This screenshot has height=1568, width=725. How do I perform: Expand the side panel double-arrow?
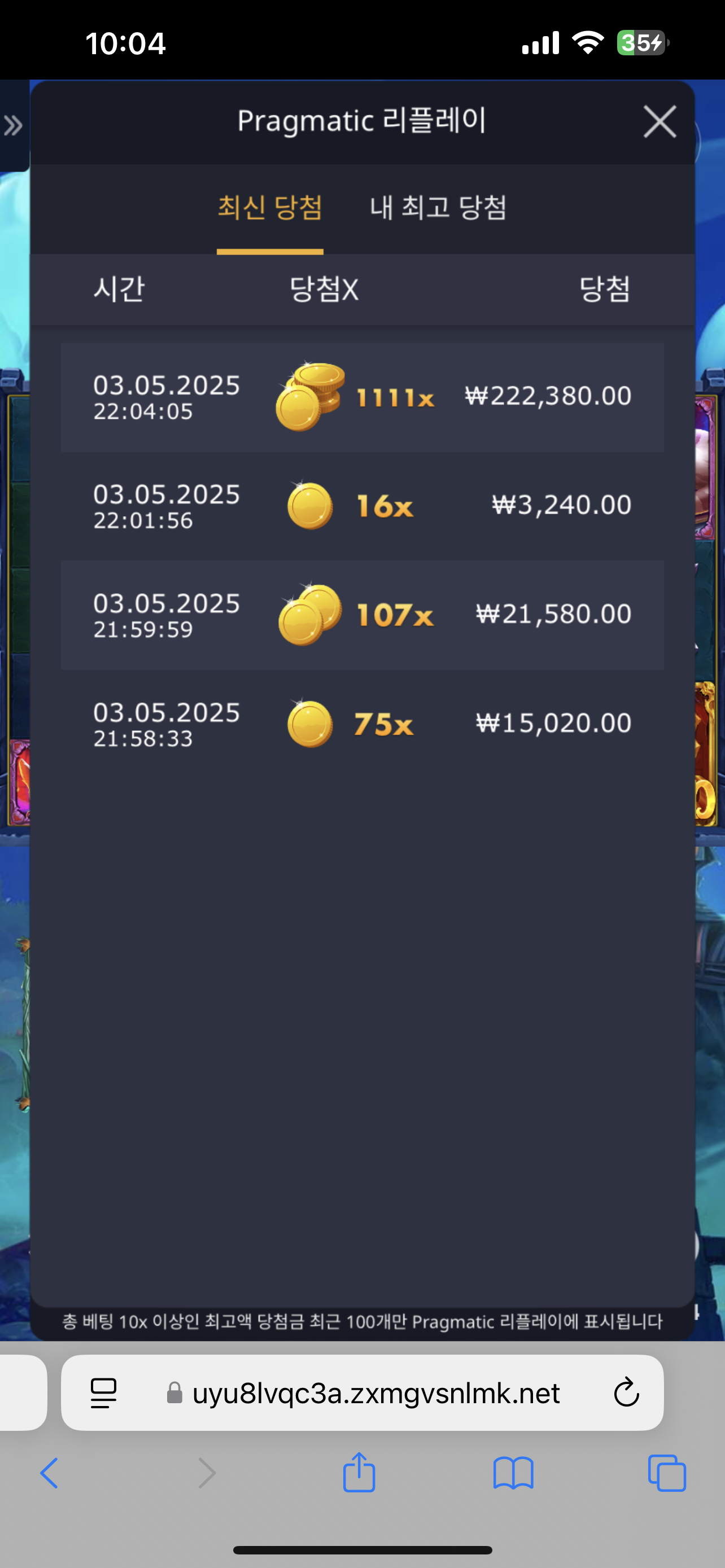pos(14,126)
